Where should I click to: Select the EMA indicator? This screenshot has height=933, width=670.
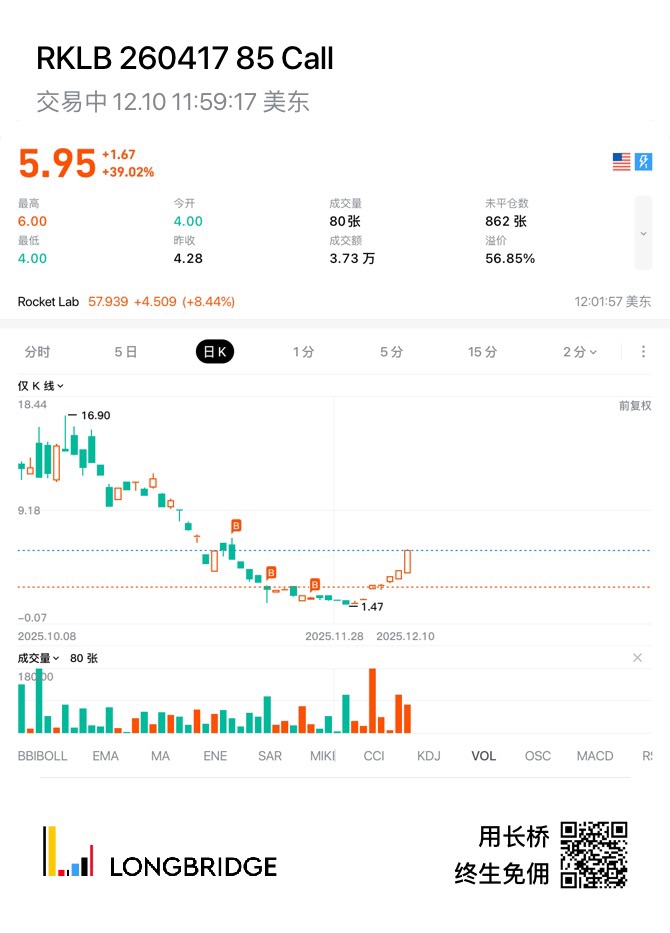105,756
